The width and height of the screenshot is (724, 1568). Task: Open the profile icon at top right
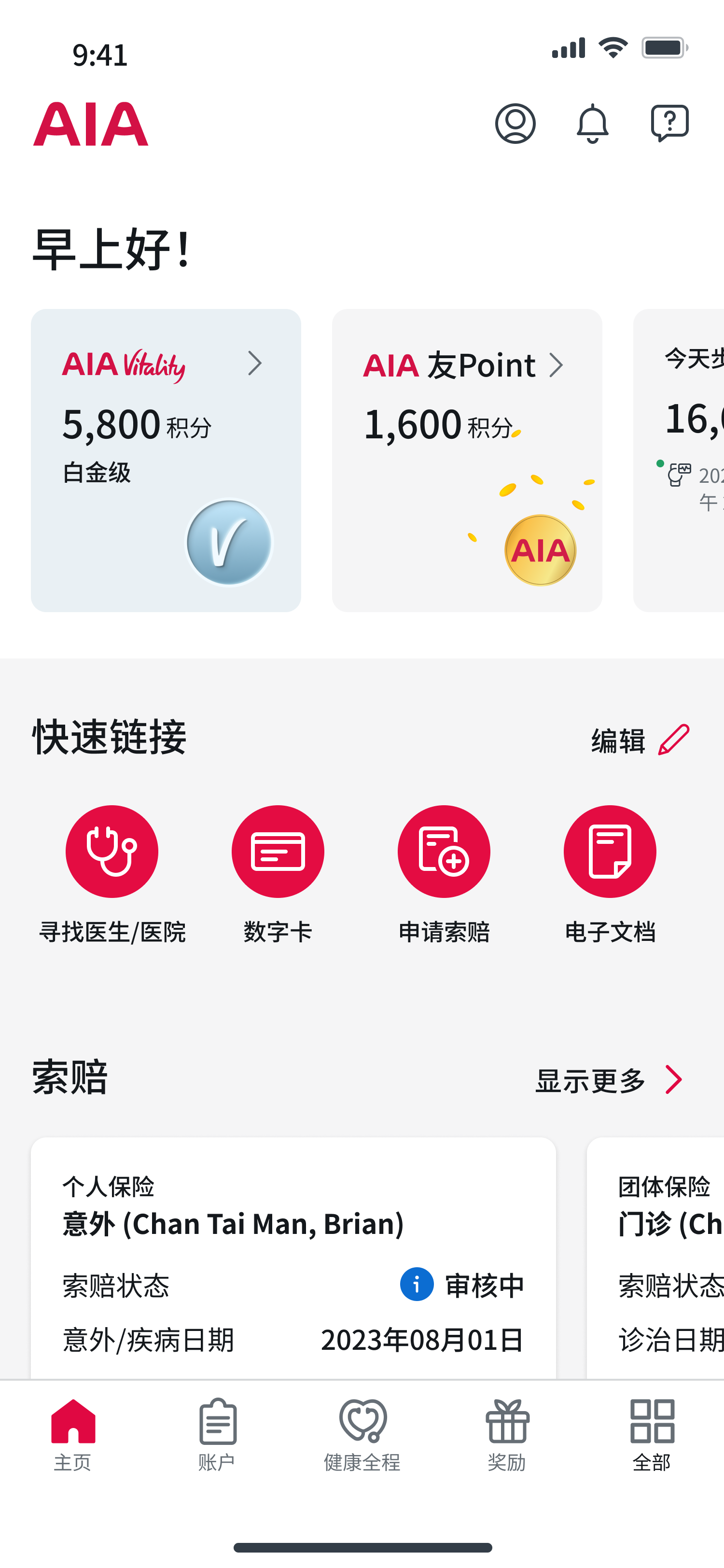coord(515,124)
